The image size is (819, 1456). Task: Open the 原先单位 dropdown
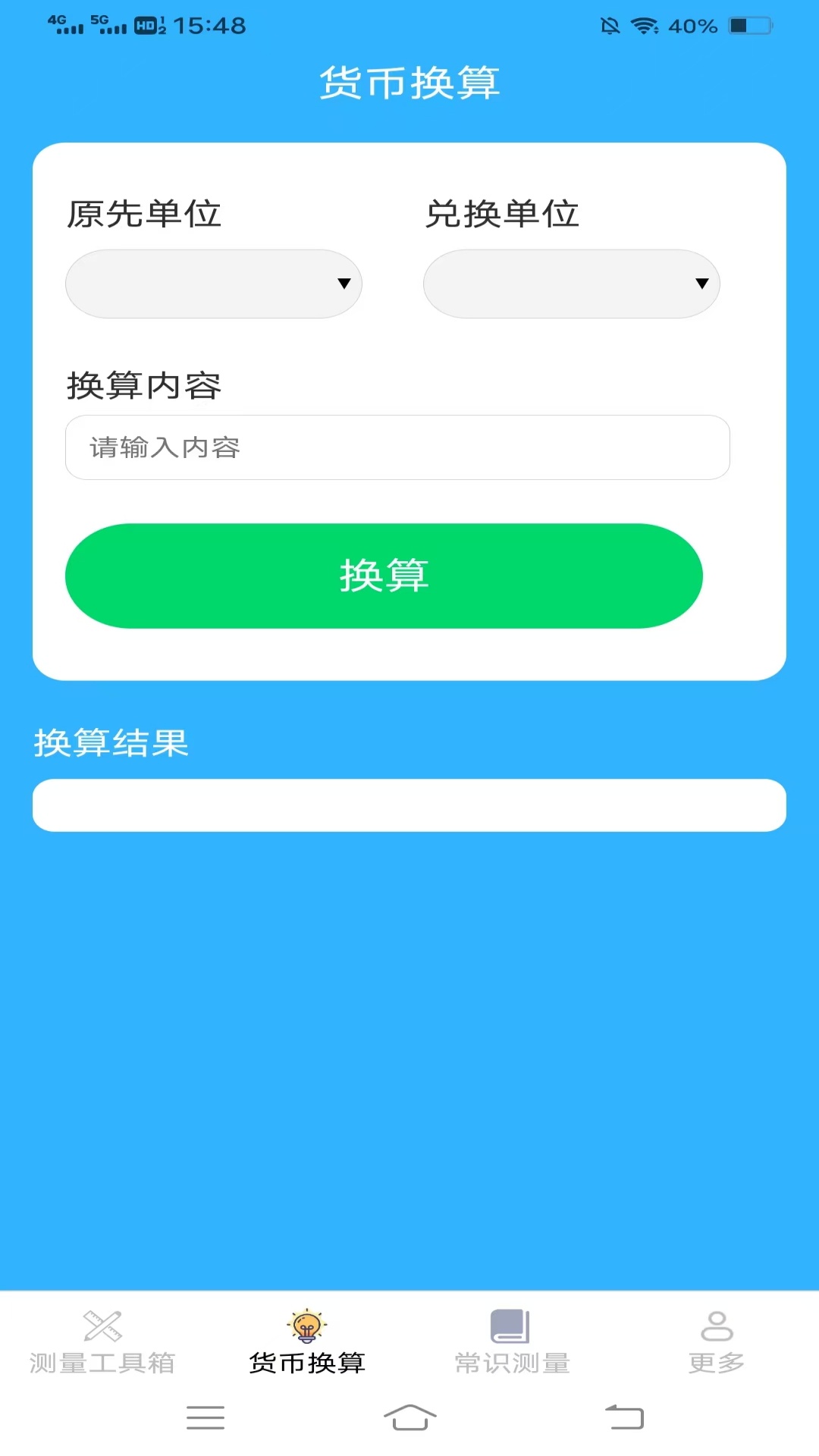(x=213, y=284)
